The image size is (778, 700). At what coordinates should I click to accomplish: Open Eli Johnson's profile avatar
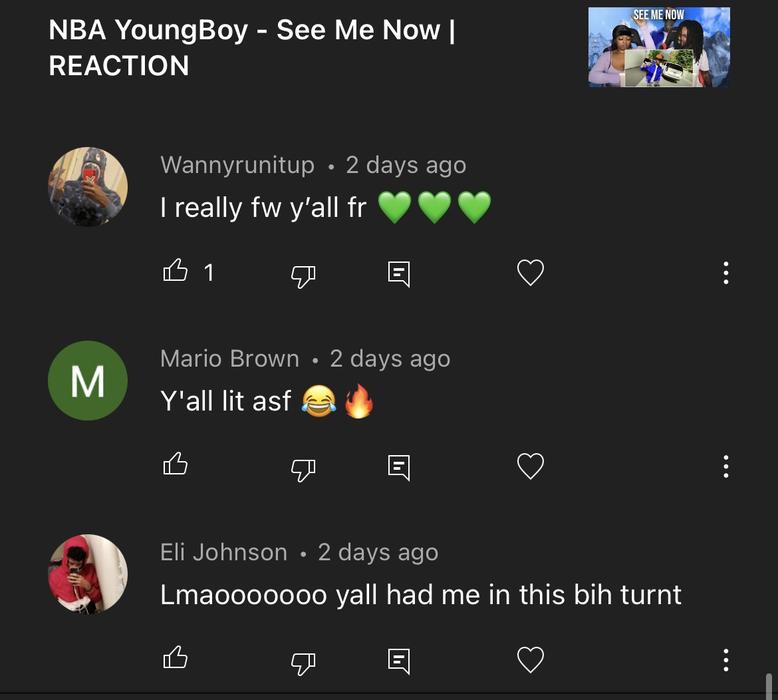[88, 574]
